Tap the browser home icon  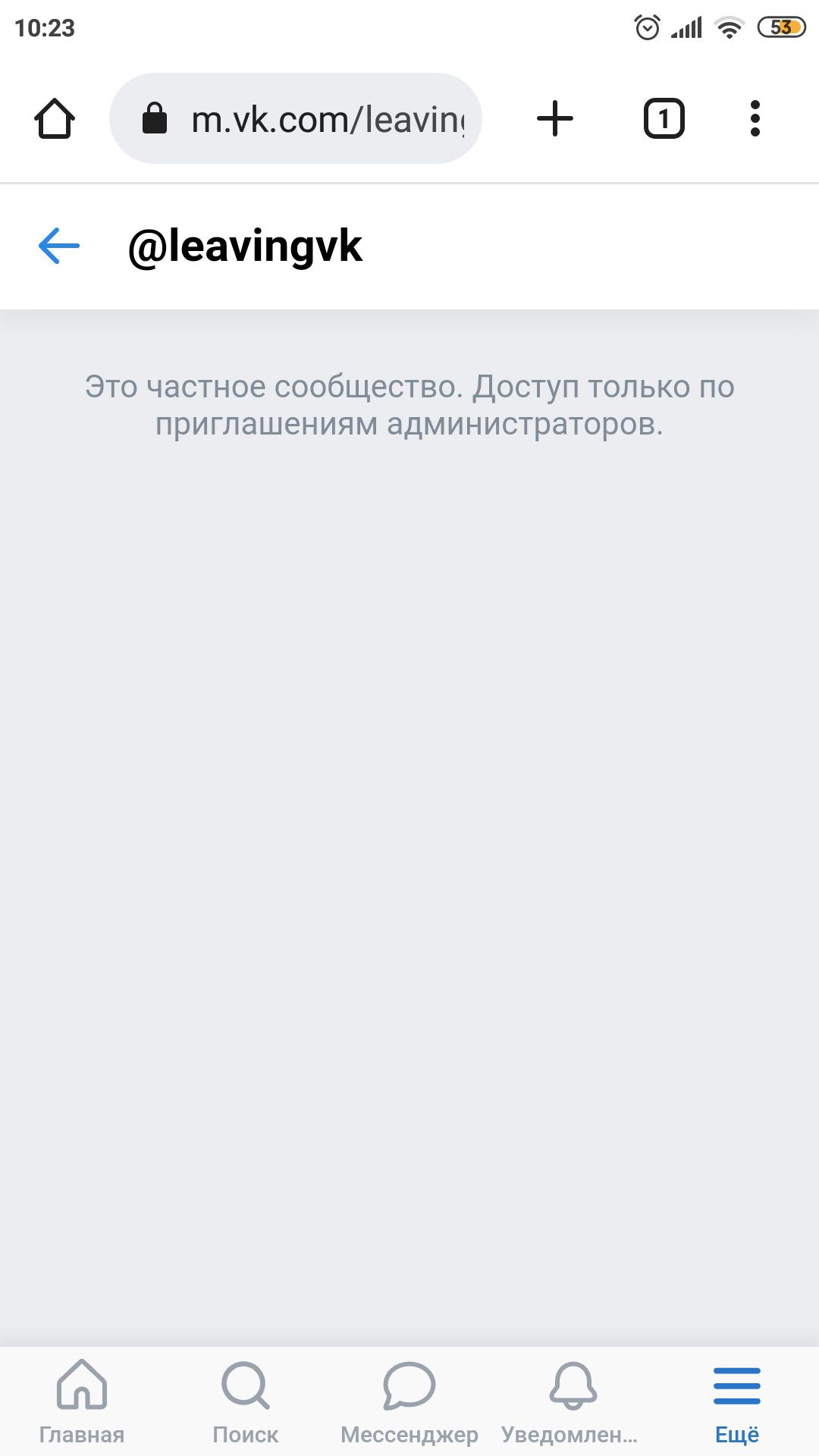pyautogui.click(x=55, y=119)
